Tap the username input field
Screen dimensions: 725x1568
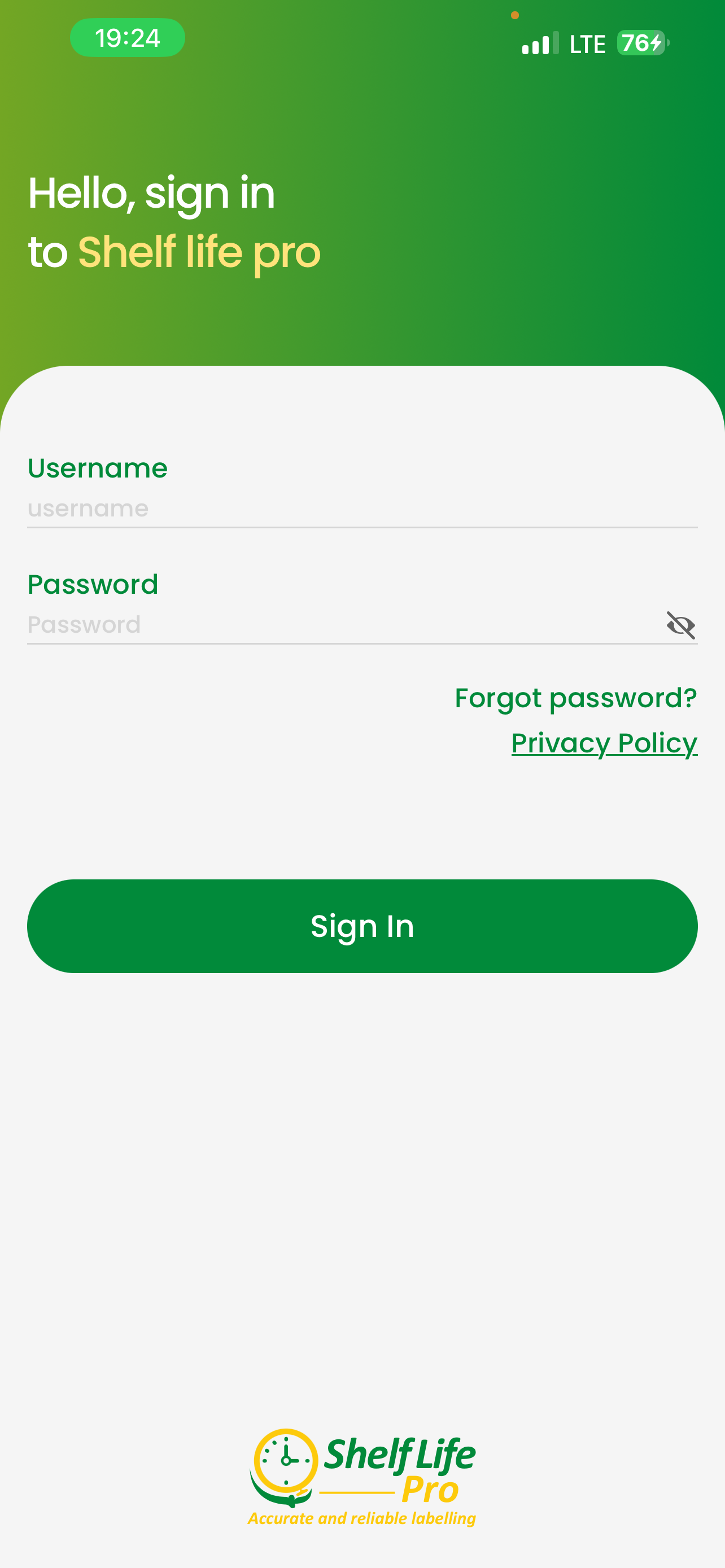(362, 508)
